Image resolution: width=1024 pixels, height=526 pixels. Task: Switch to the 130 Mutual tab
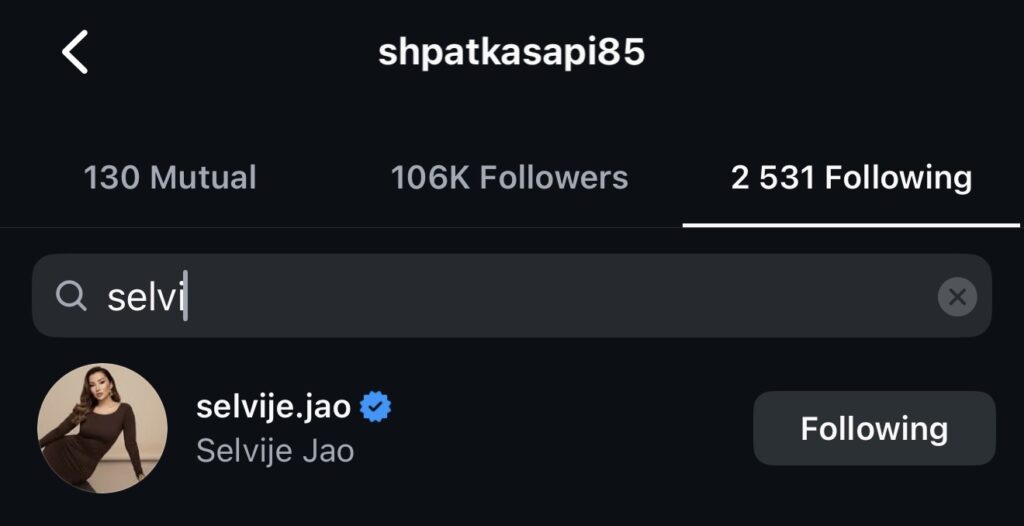coord(170,178)
